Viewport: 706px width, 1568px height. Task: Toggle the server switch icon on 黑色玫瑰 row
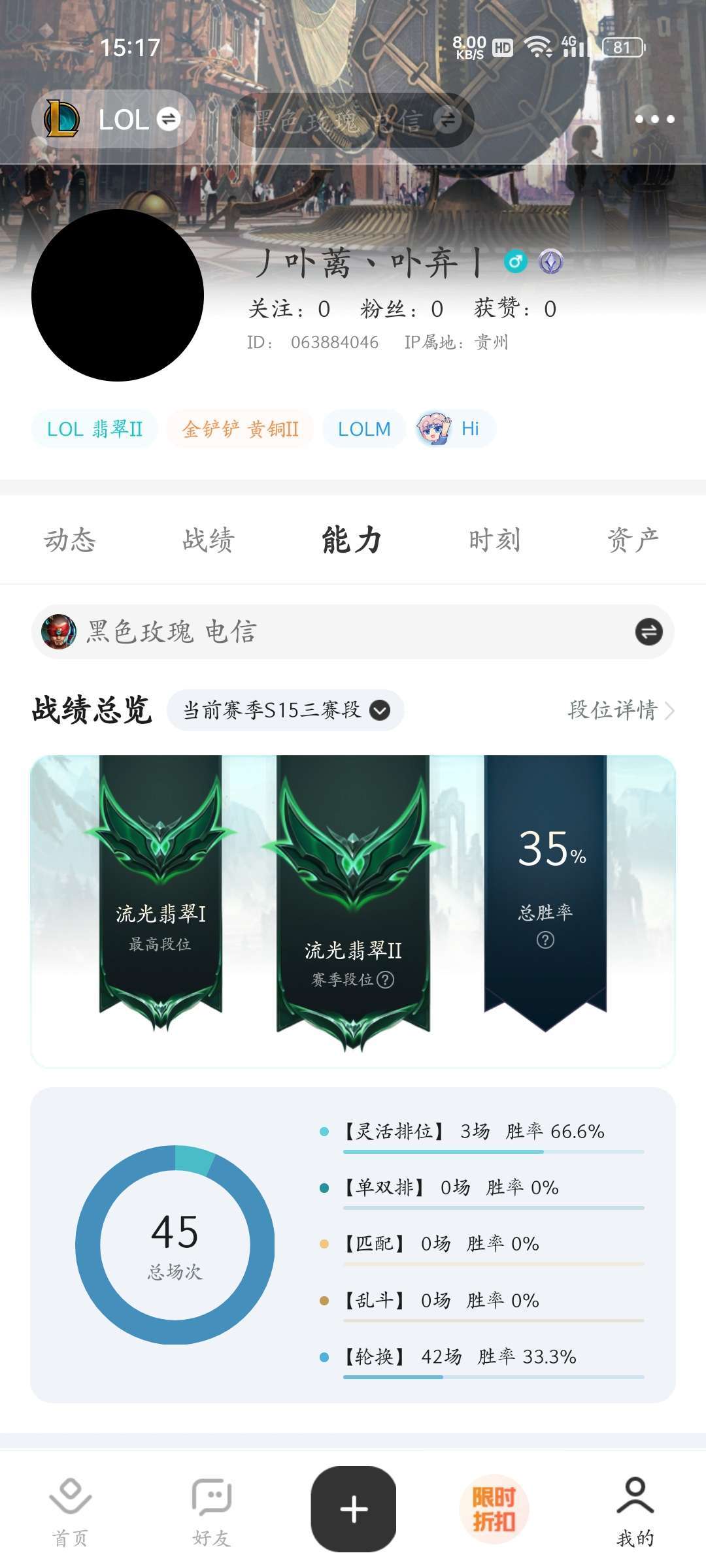click(x=648, y=632)
